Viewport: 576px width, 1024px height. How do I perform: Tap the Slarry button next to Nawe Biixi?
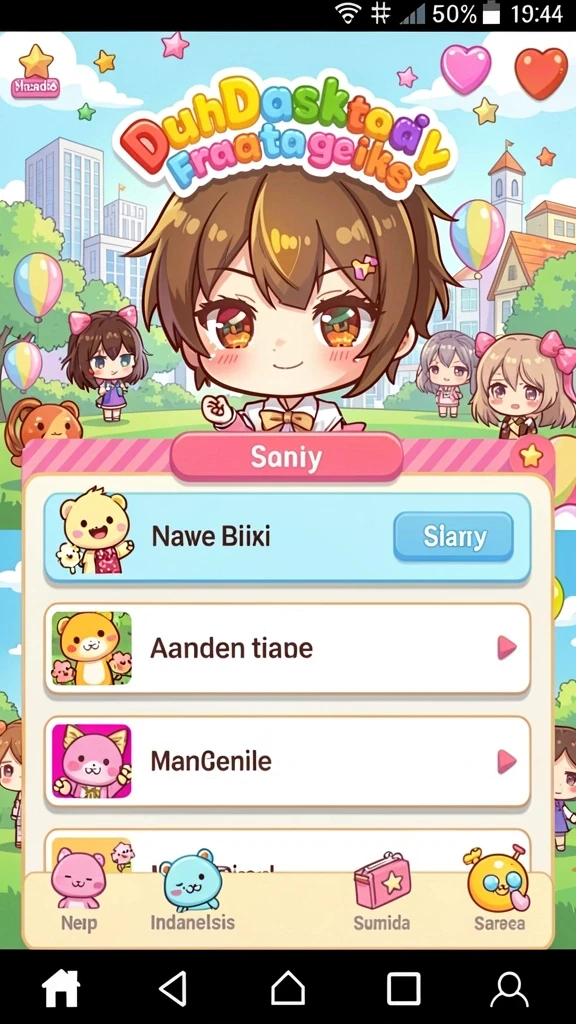click(453, 537)
